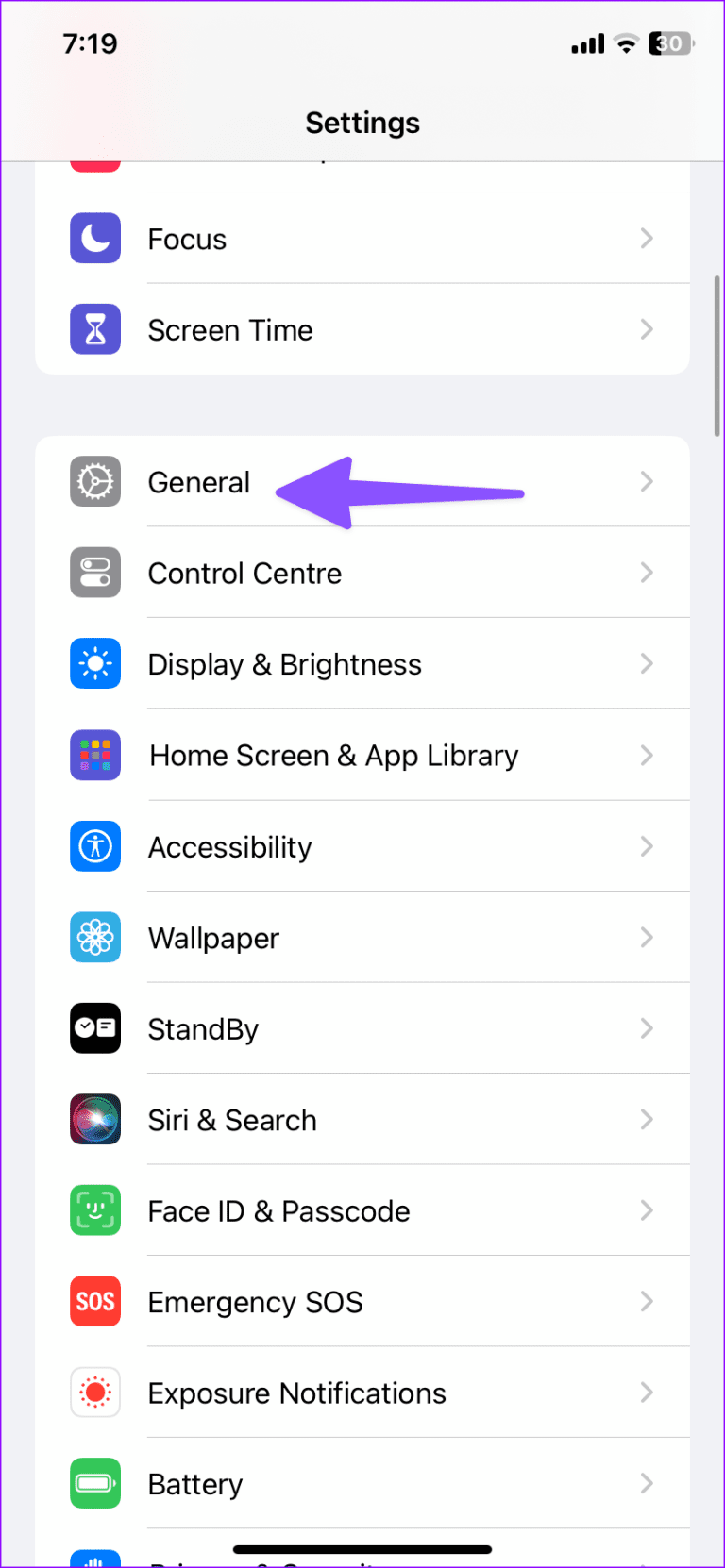Screen dimensions: 725x1568
Task: Tap the Wallpaper flower icon
Action: tap(94, 937)
